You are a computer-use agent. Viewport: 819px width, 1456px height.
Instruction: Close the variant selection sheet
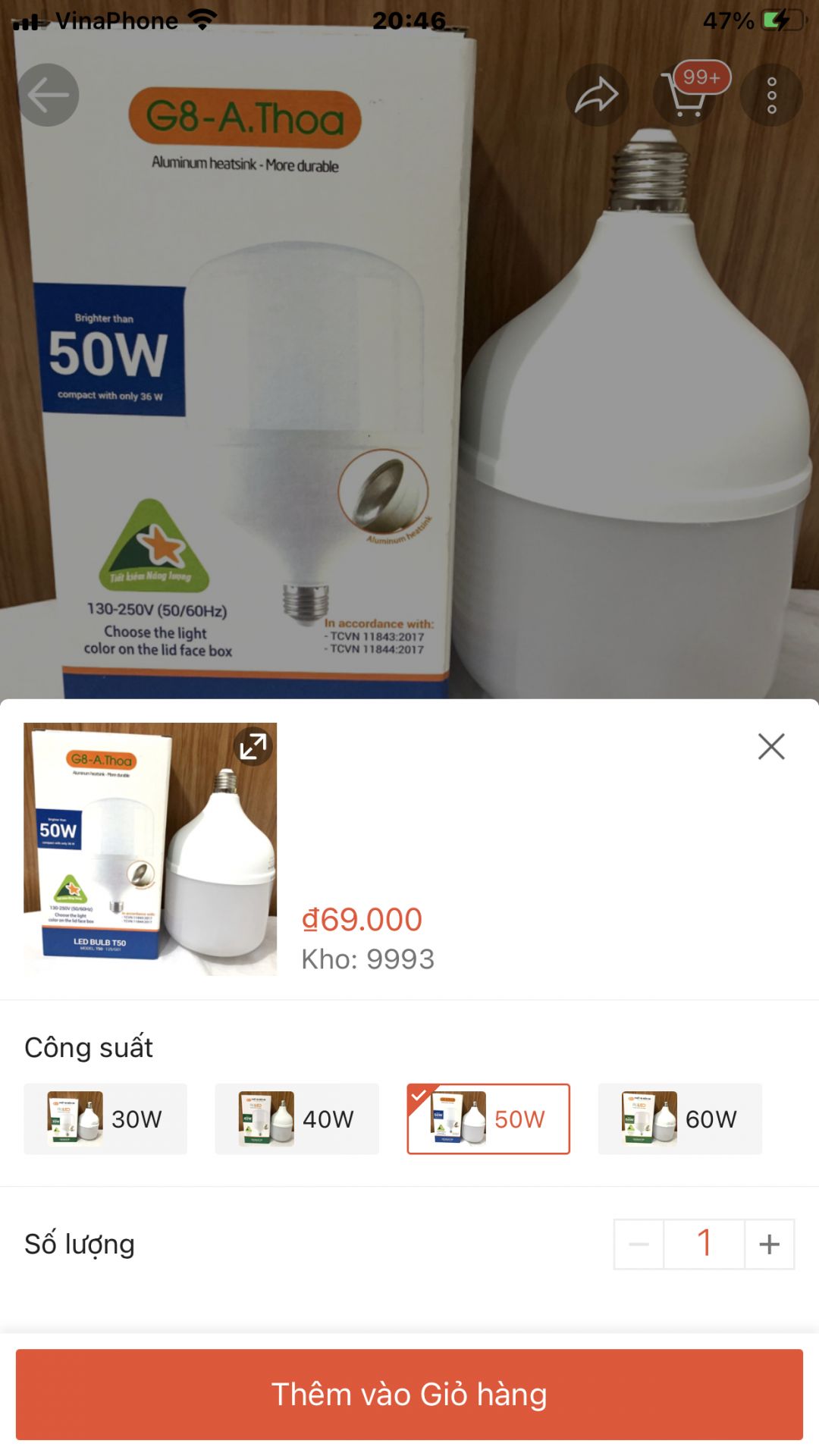[771, 747]
